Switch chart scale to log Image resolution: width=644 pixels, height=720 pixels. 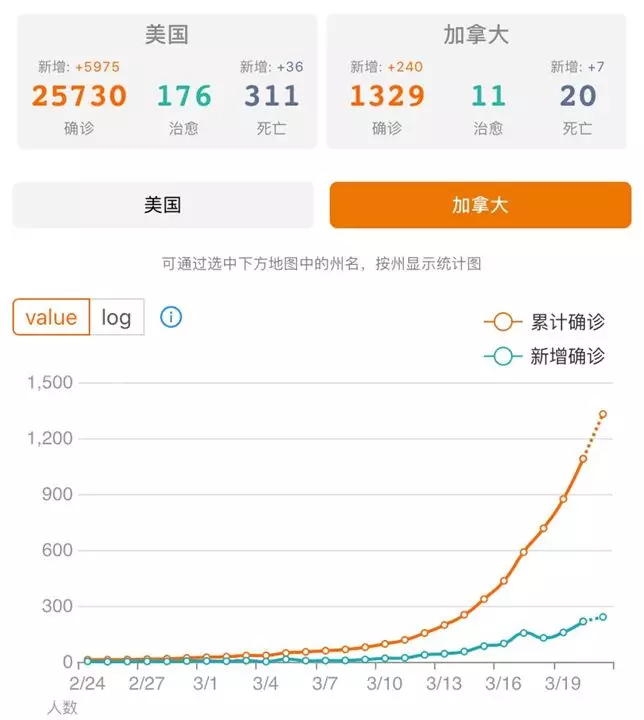[116, 318]
